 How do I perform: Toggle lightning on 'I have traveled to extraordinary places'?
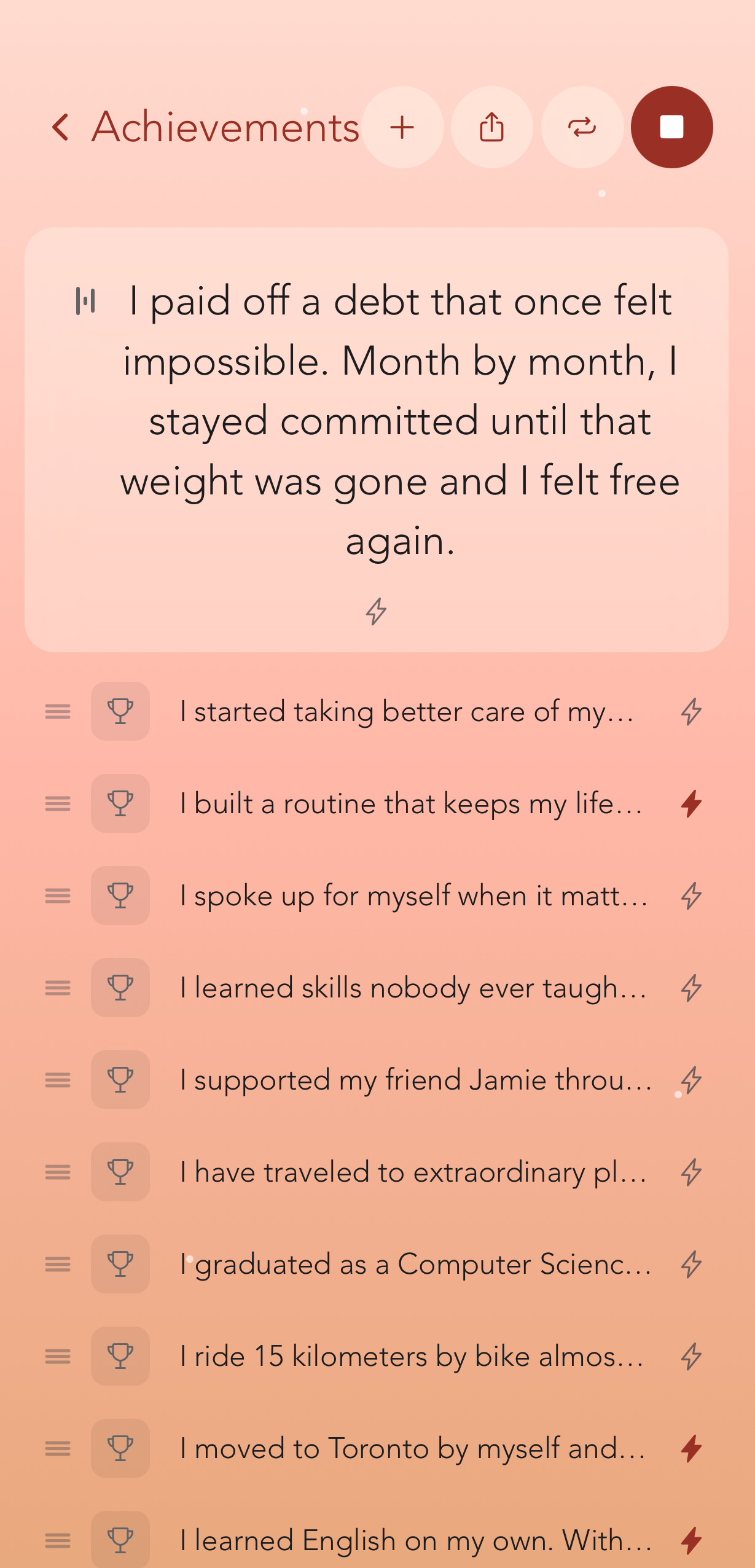click(x=690, y=1172)
